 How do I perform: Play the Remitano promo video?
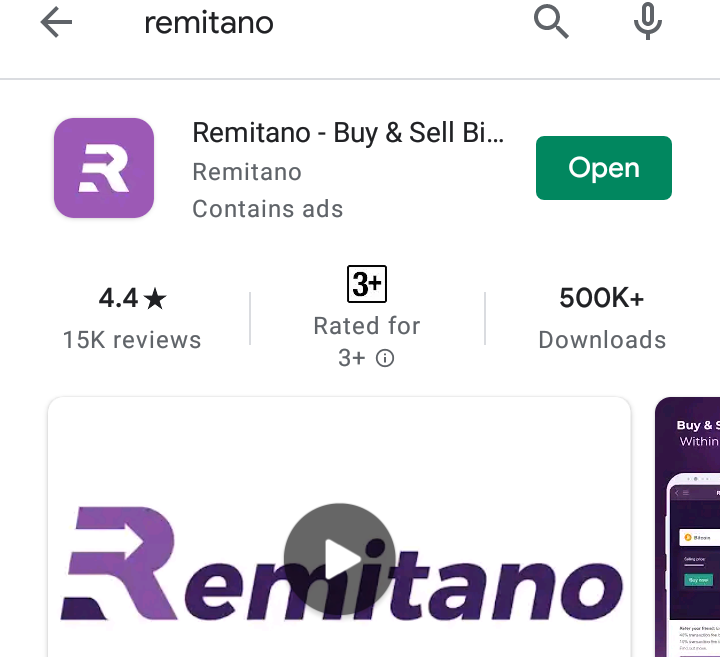click(339, 559)
